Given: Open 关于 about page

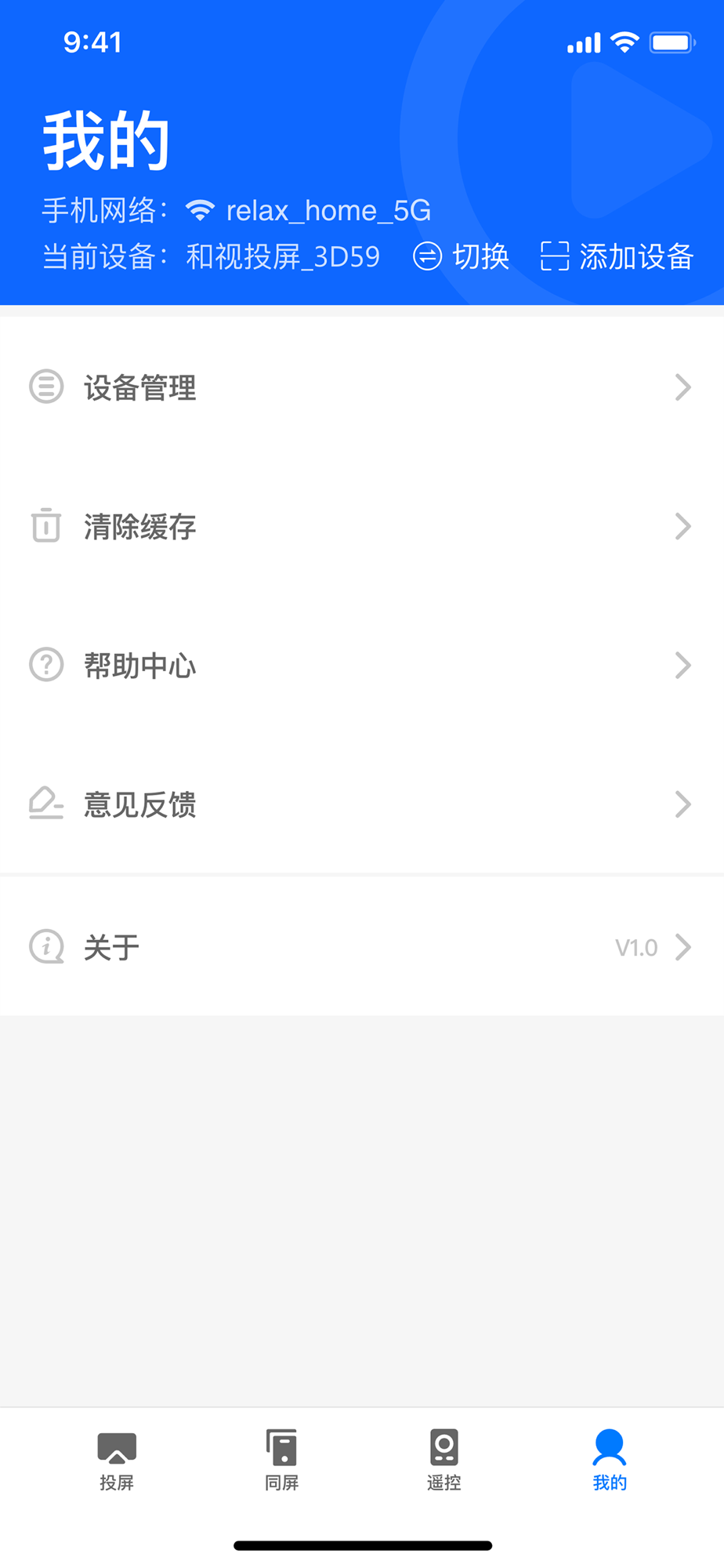Looking at the screenshot, I should pyautogui.click(x=362, y=947).
